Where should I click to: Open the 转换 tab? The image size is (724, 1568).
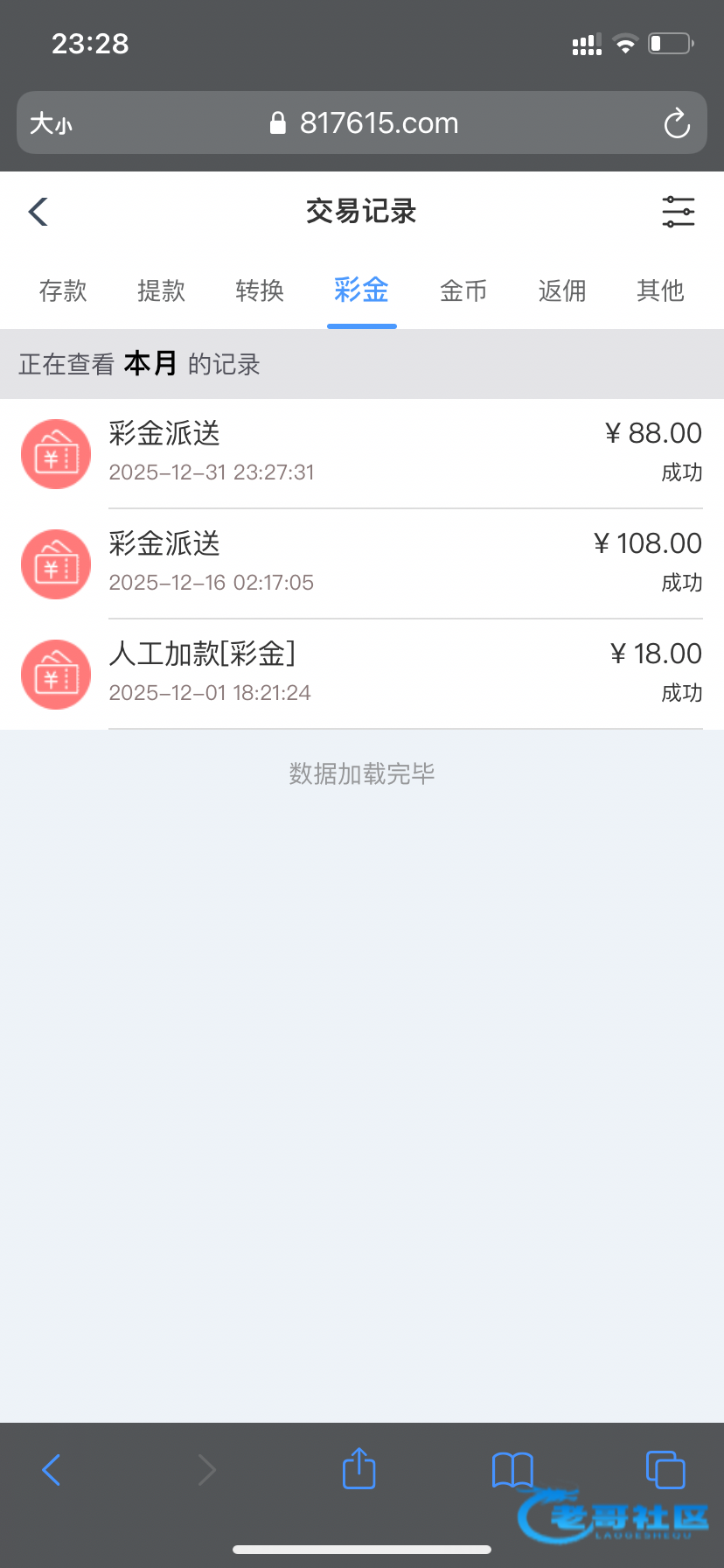[260, 290]
